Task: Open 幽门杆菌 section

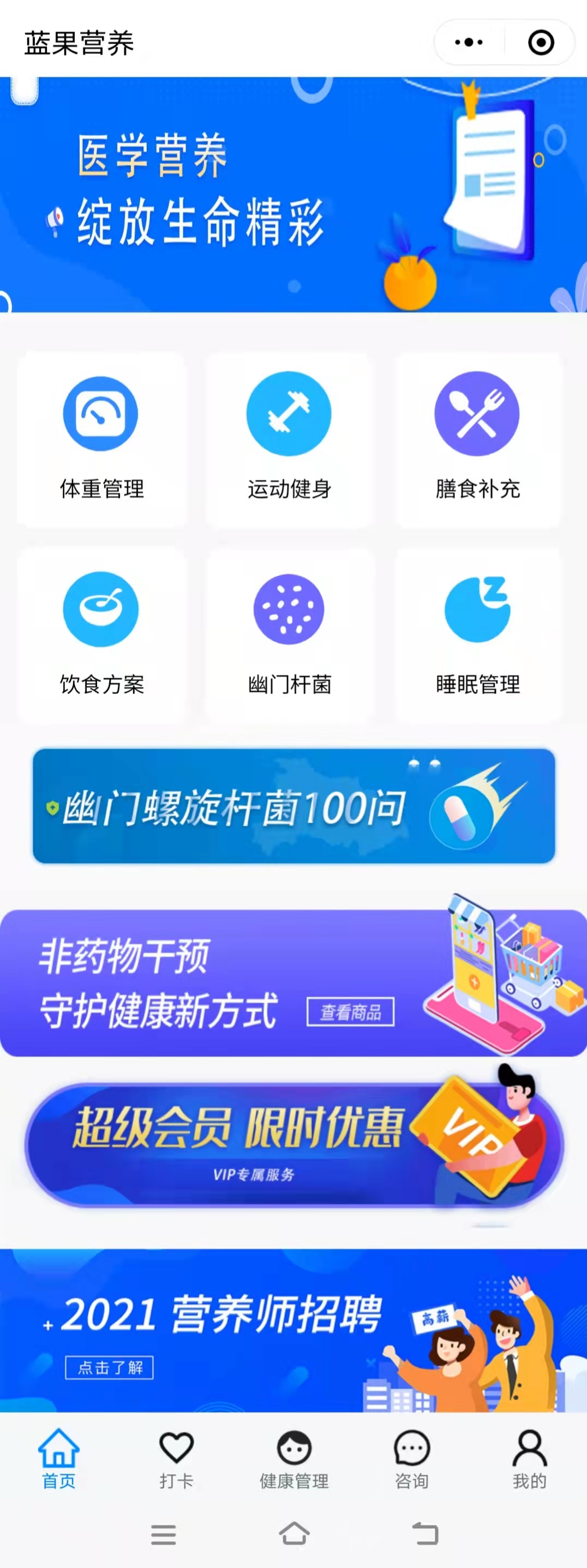Action: [289, 634]
